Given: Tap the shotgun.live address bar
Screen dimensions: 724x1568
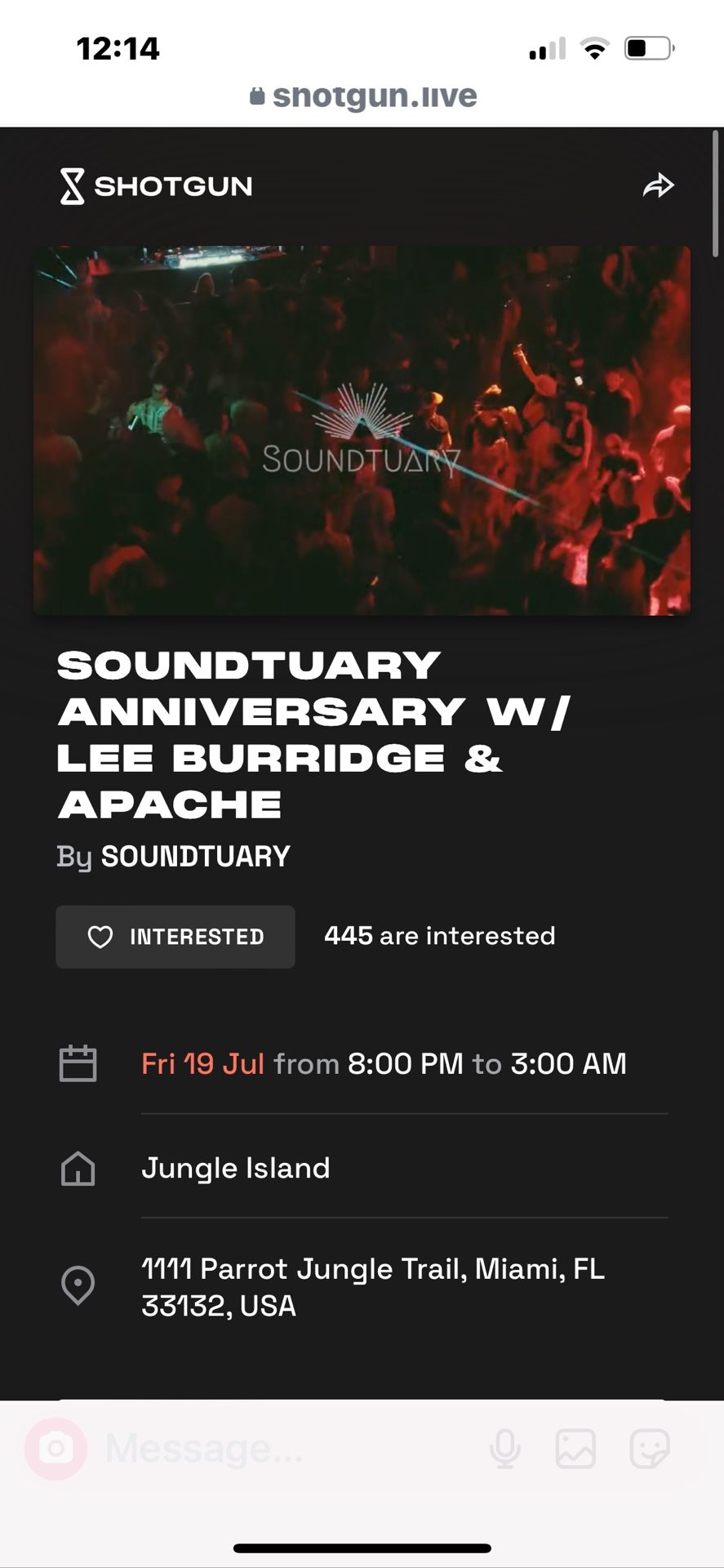Looking at the screenshot, I should pos(363,96).
